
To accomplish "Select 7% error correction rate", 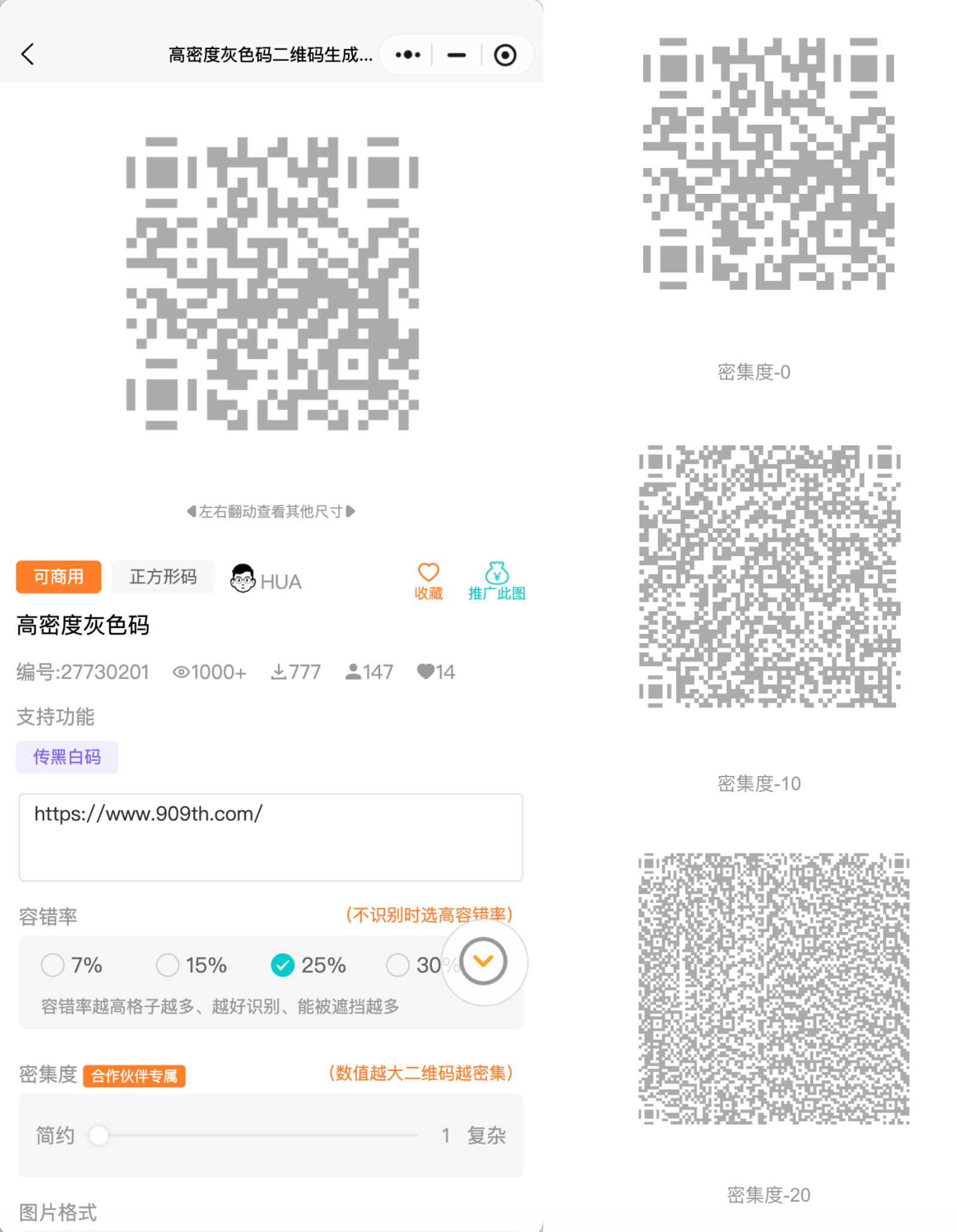I will pyautogui.click(x=53, y=965).
